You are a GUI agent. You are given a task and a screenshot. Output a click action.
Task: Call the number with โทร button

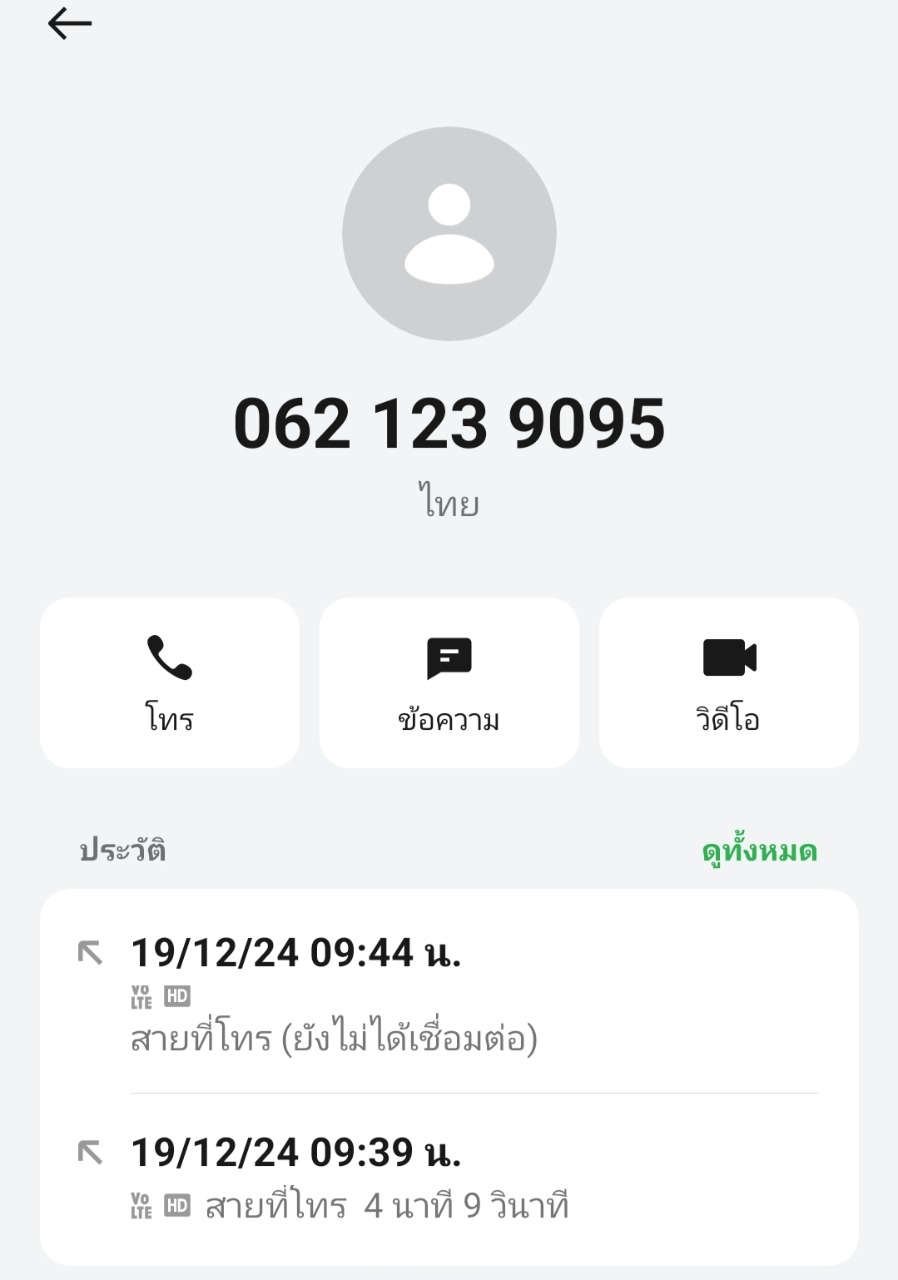pyautogui.click(x=169, y=683)
